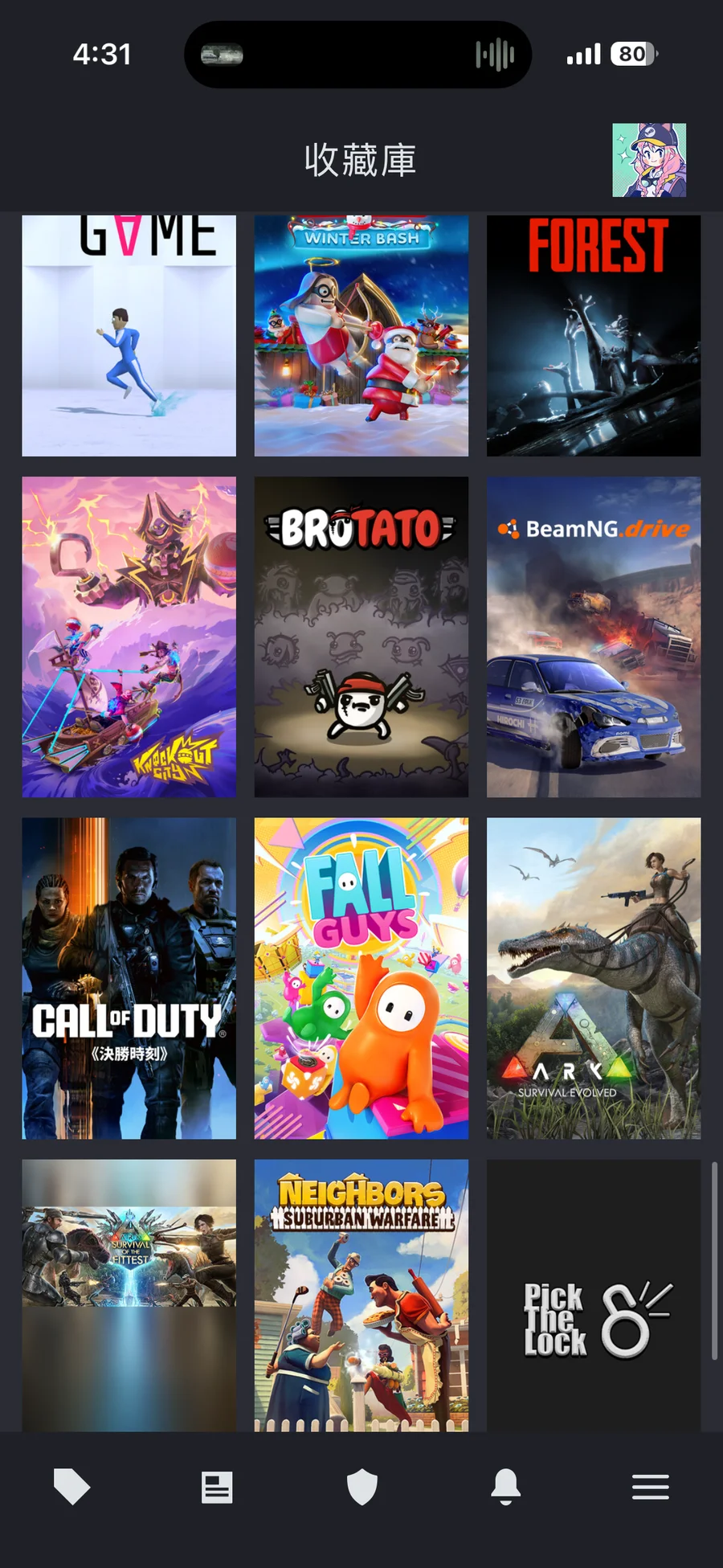Open the Pick The Lock game tile
Screen dimensions: 723x1568
pyautogui.click(x=594, y=1294)
